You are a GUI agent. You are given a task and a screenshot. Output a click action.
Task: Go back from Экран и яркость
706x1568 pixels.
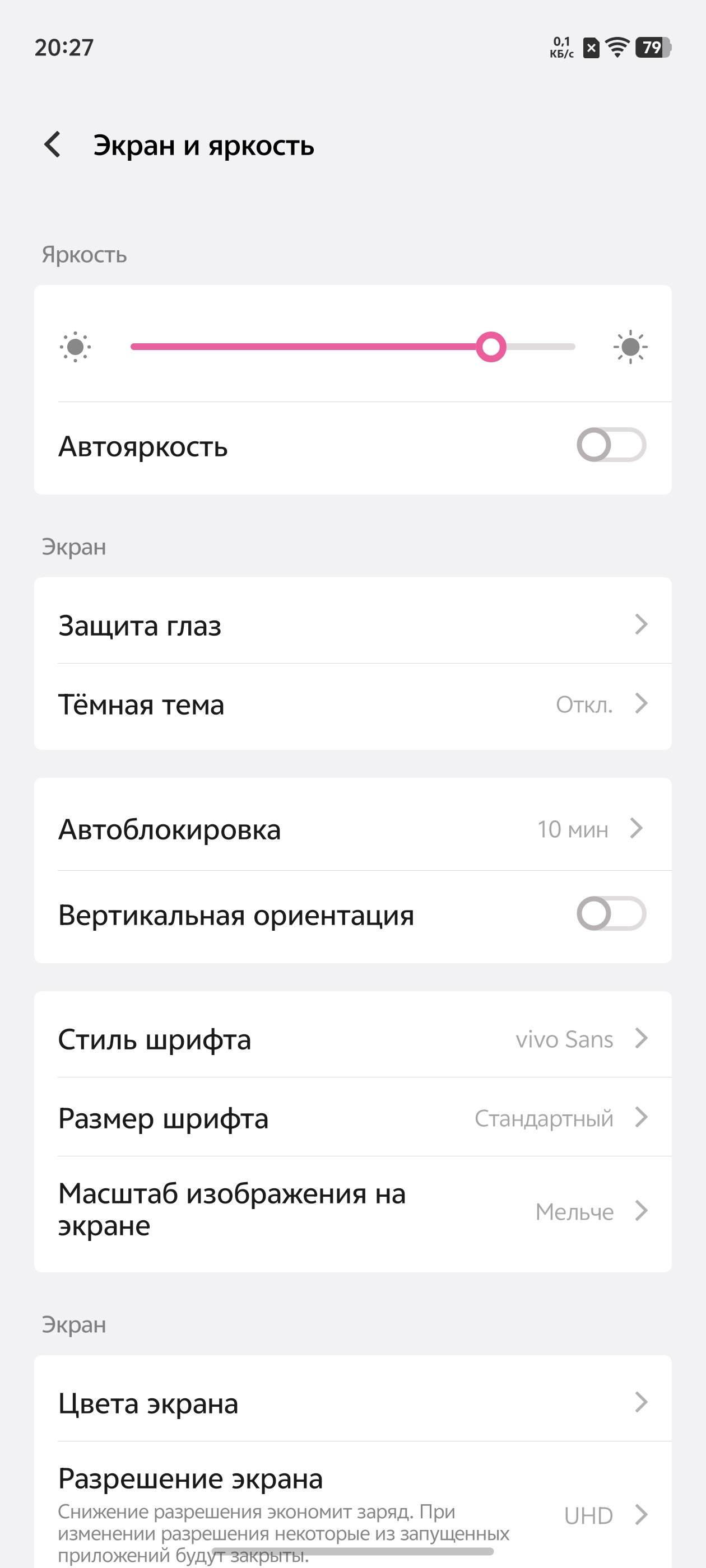(53, 145)
